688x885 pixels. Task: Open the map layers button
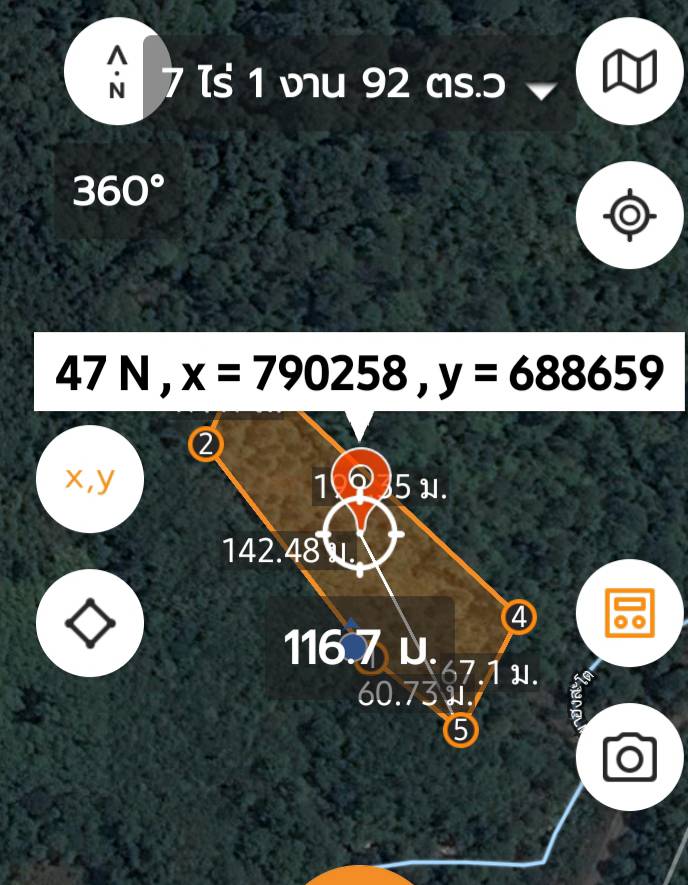tap(630, 72)
